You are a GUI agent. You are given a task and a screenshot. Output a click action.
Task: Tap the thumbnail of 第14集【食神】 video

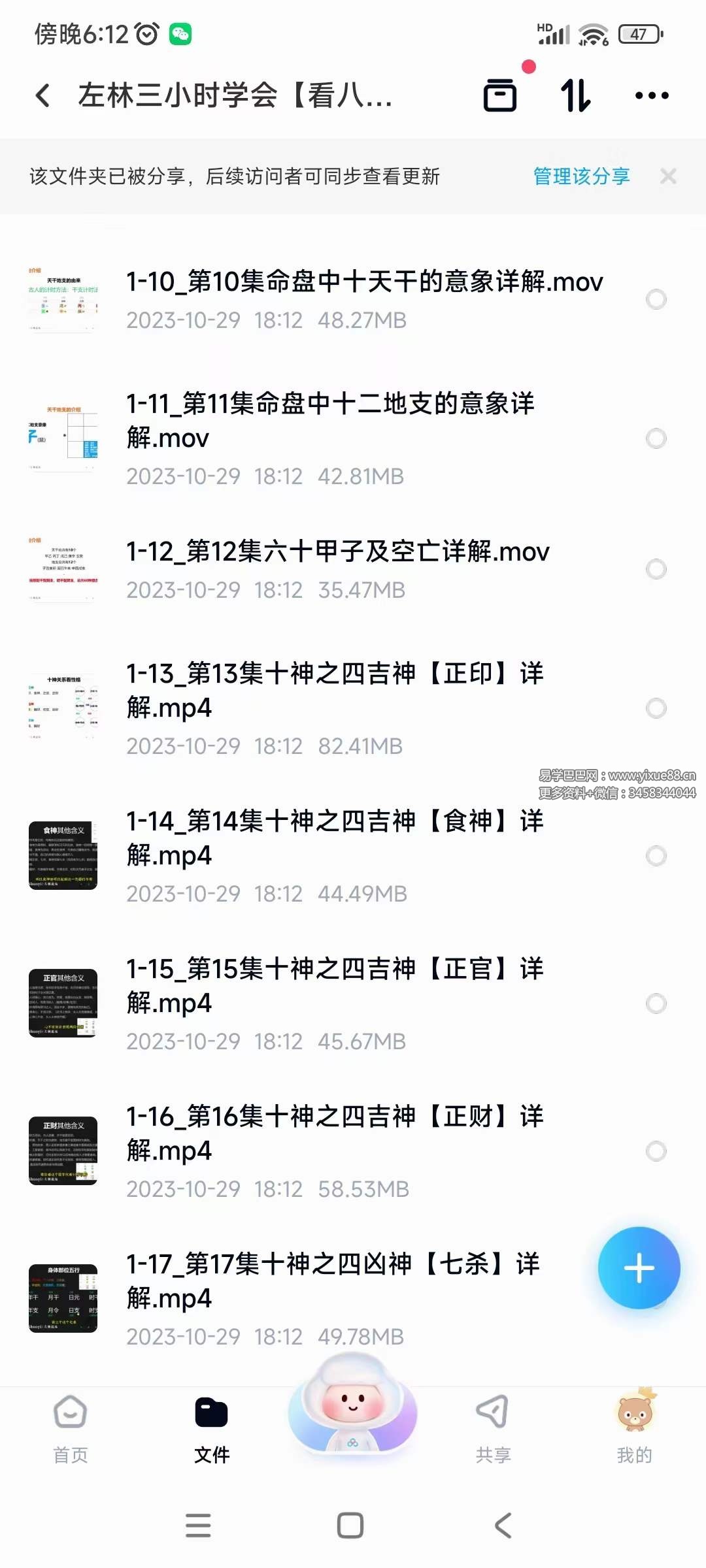[x=62, y=856]
